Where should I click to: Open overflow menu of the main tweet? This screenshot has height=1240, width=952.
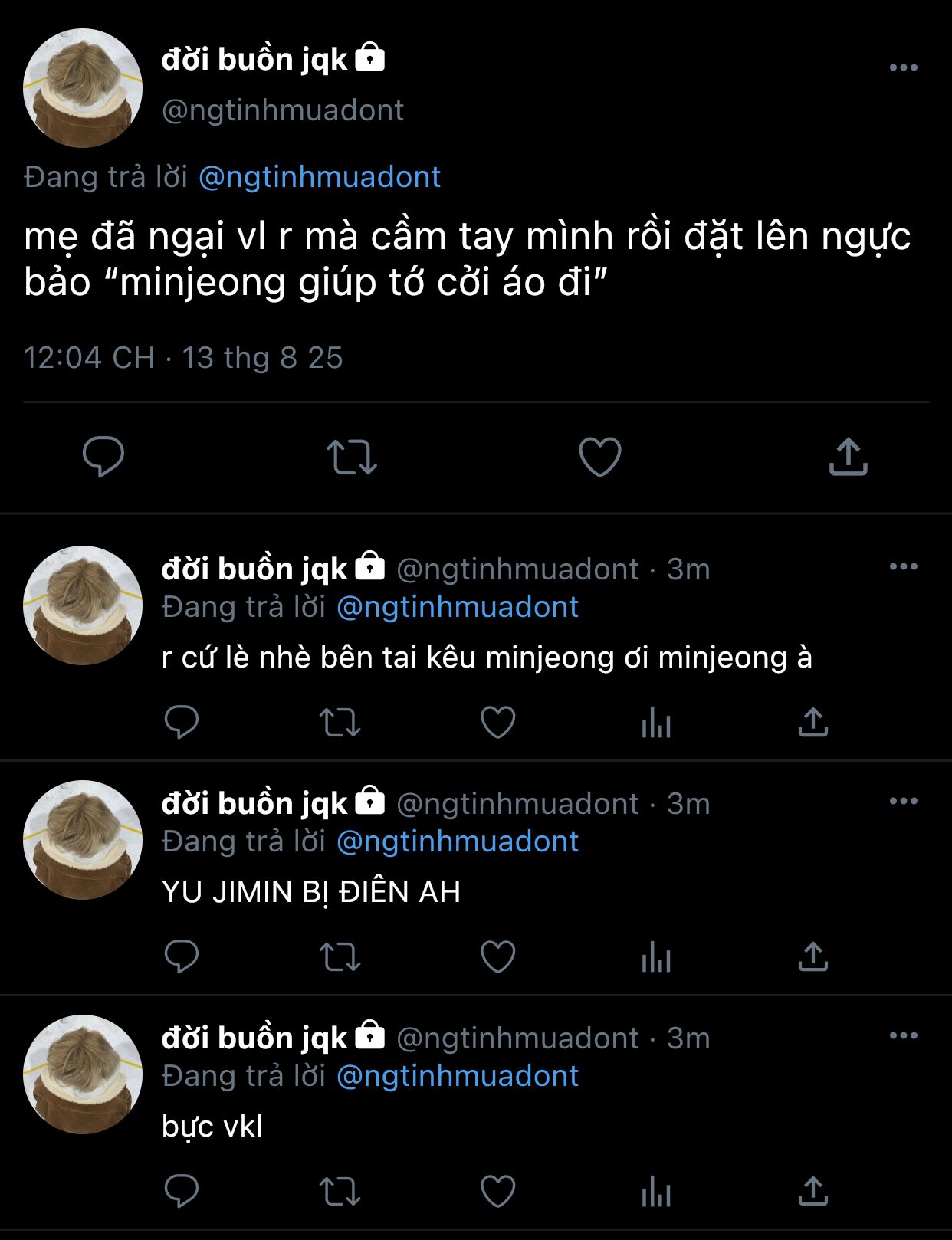click(x=903, y=67)
